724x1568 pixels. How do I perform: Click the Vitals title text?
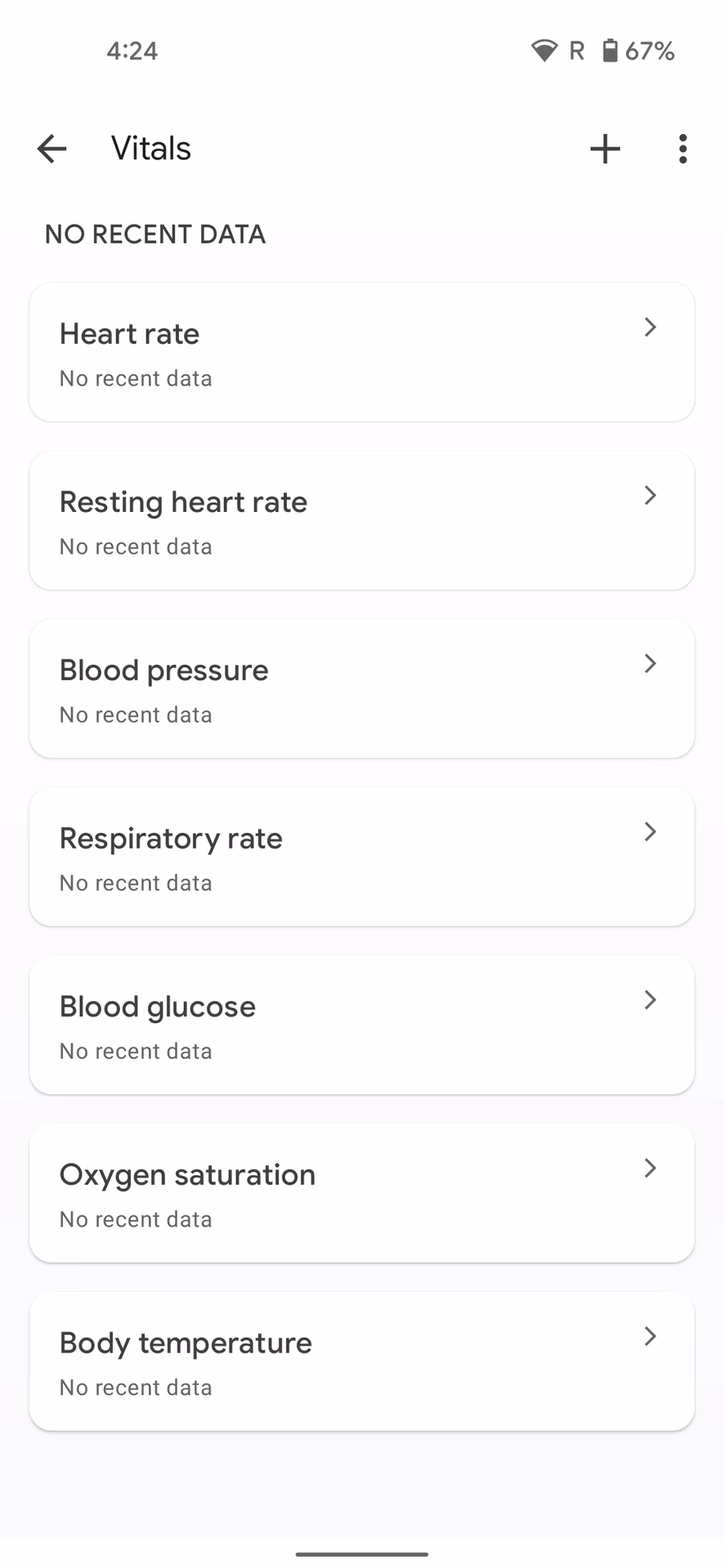click(150, 149)
